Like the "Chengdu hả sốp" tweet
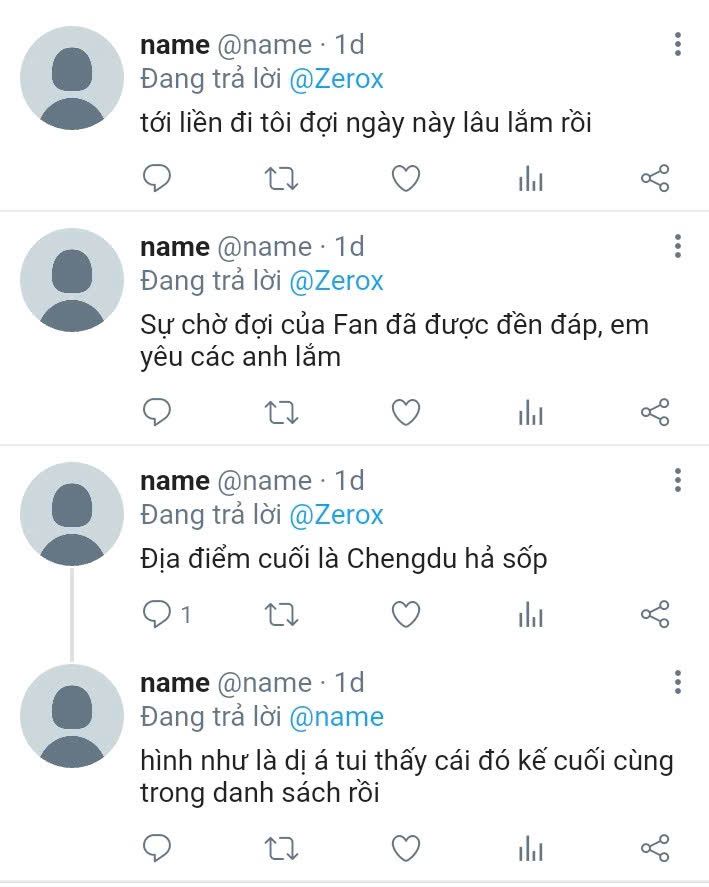Viewport: 709px width, 887px height. [x=406, y=615]
